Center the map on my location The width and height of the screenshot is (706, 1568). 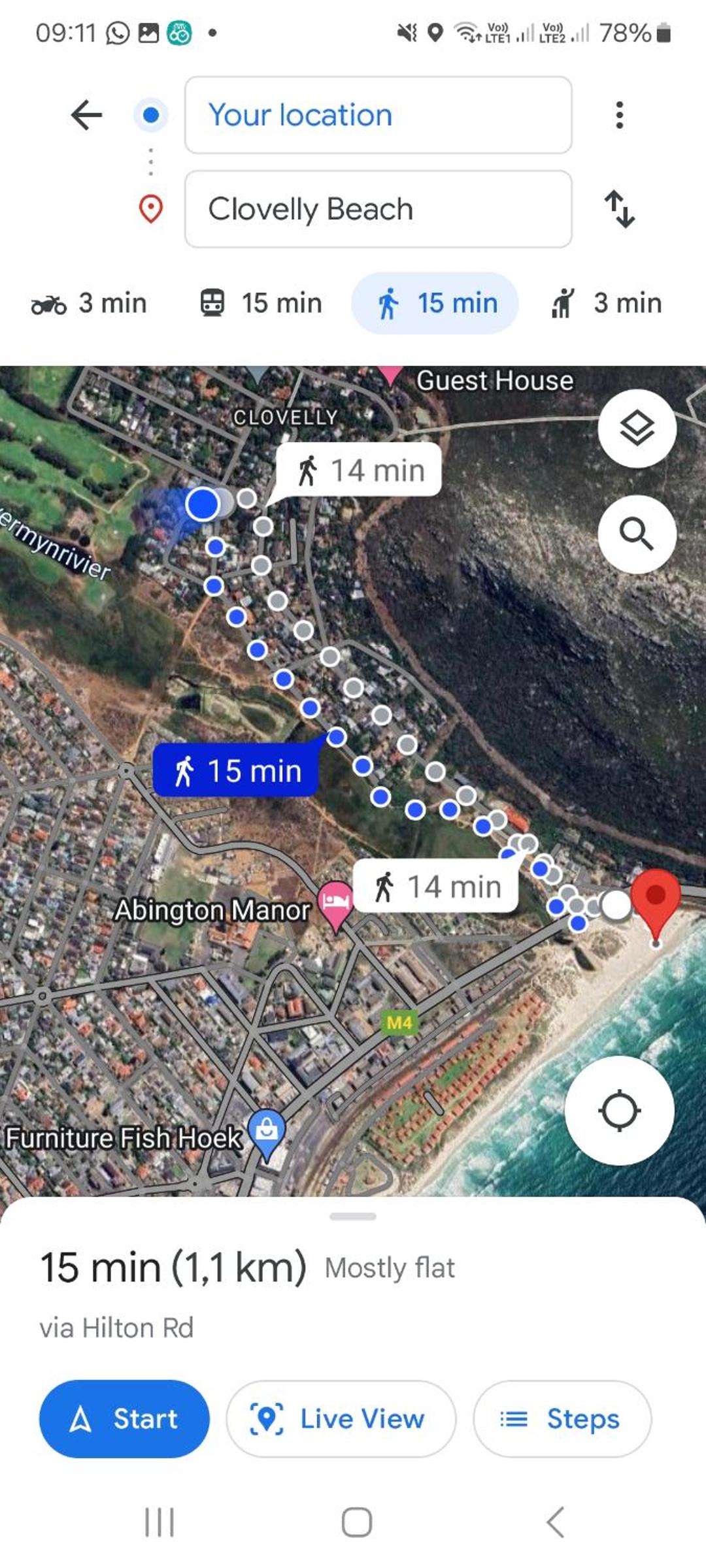(619, 1111)
